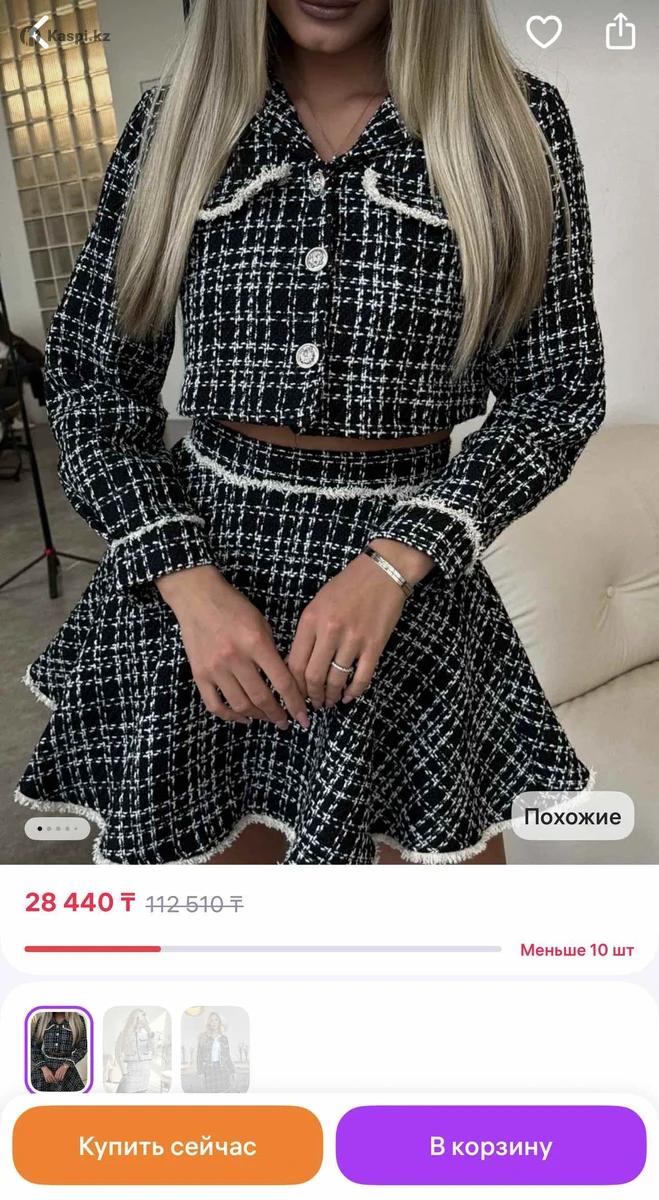
Task: Pick the third outfit variant thumbnail
Action: (215, 1051)
